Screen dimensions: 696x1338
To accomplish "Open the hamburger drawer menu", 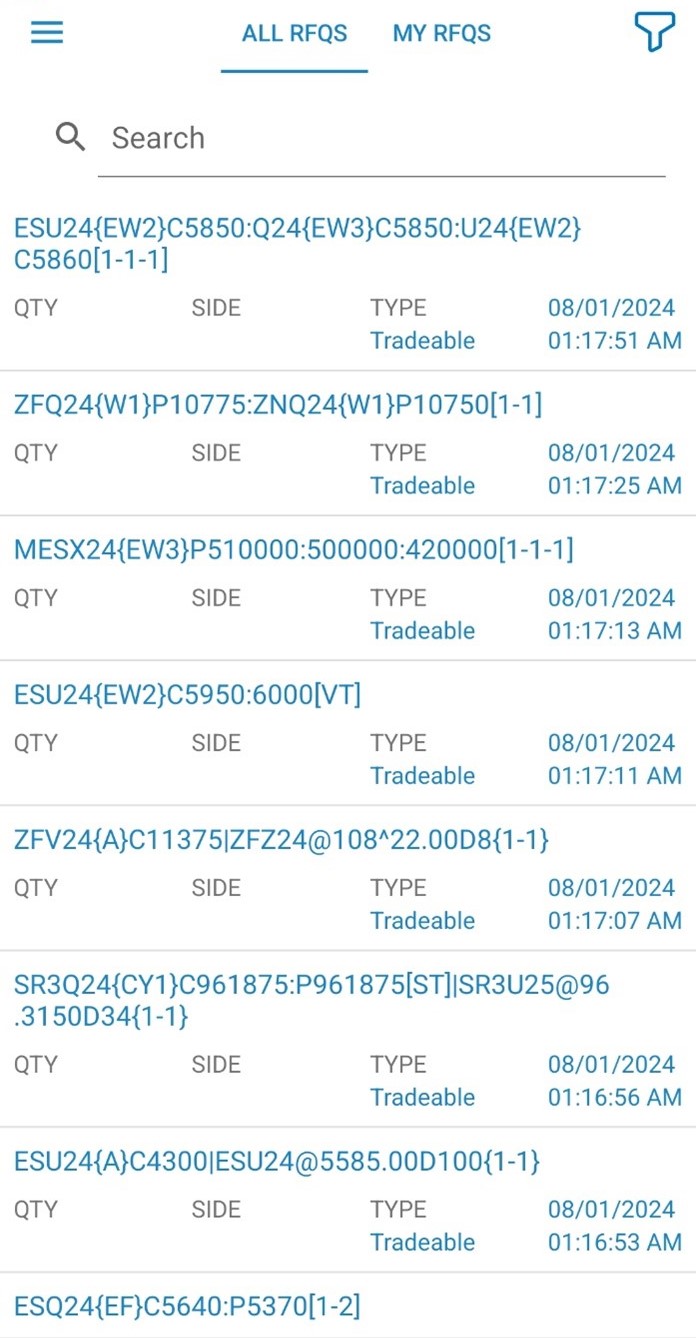I will coord(47,33).
